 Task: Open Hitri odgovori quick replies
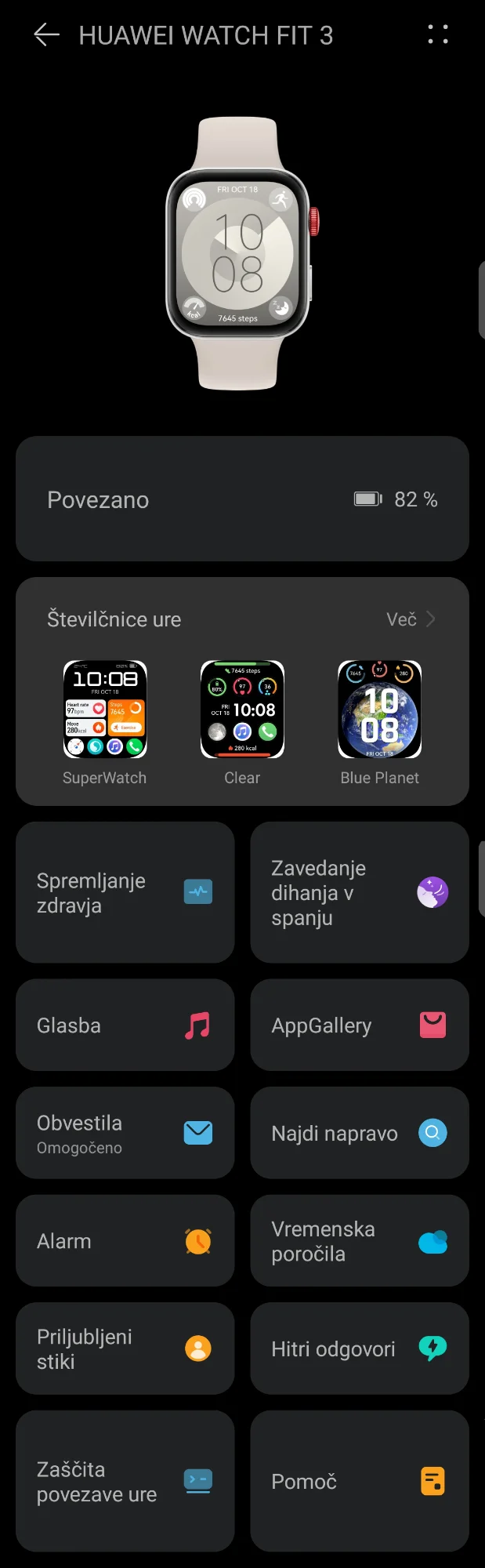point(360,1348)
